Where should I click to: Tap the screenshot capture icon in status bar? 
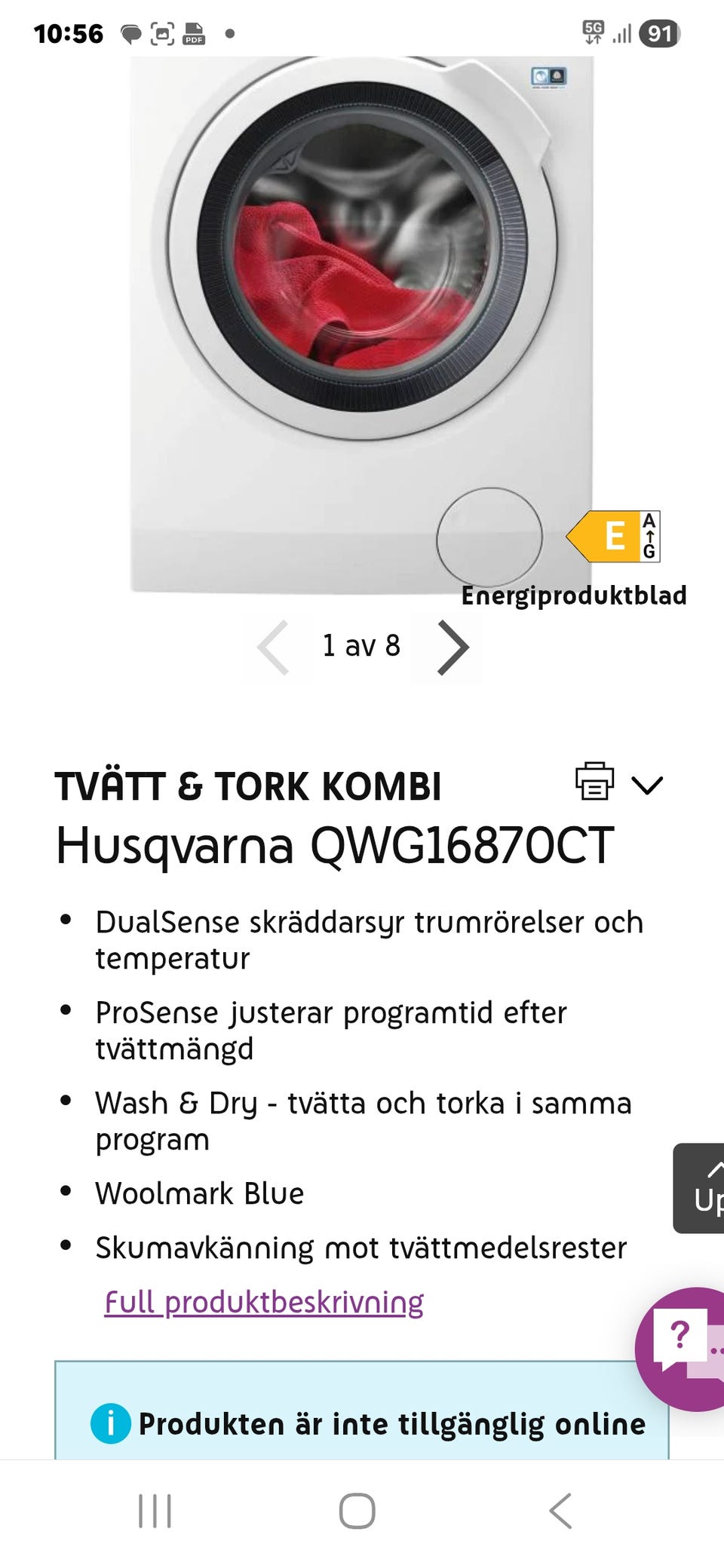coord(161,33)
